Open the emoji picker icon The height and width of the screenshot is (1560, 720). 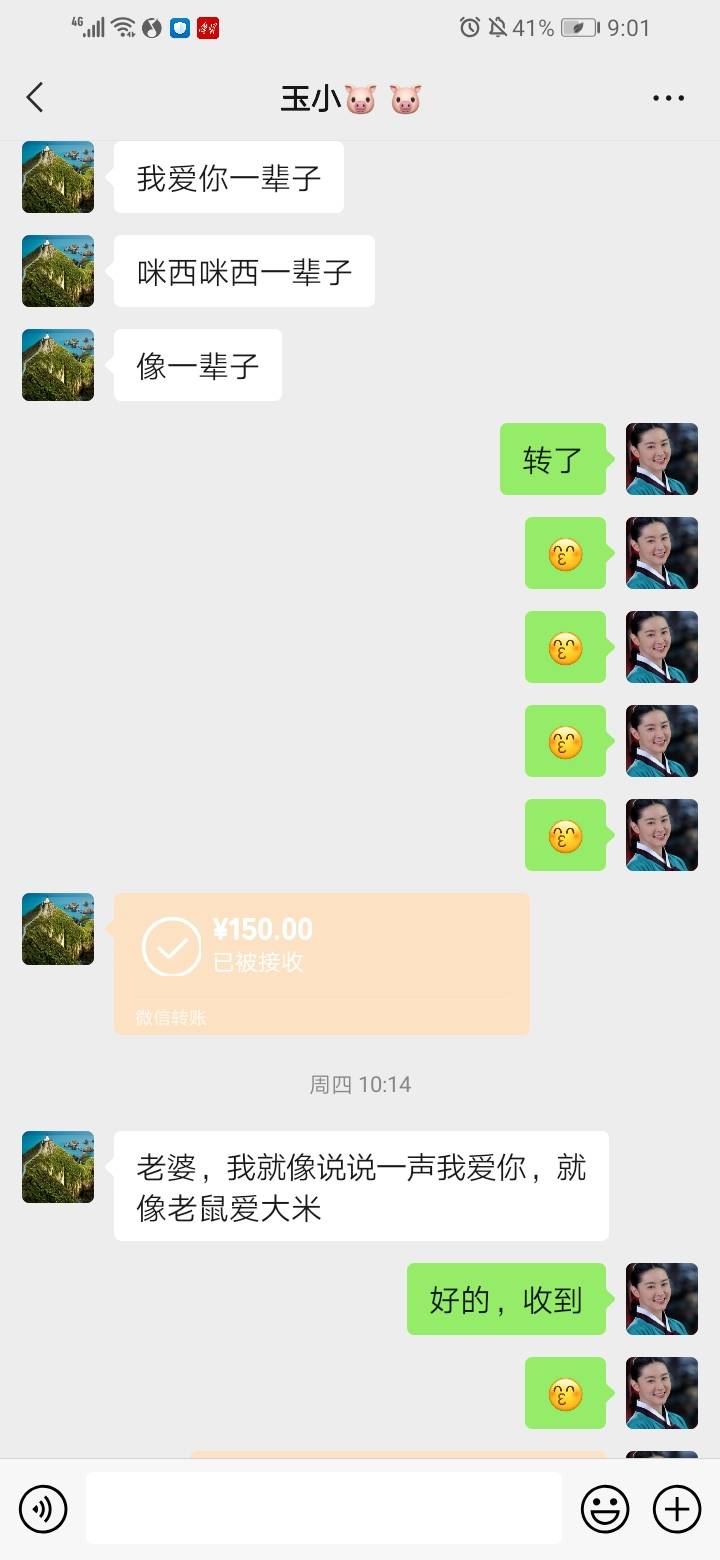click(x=607, y=1507)
